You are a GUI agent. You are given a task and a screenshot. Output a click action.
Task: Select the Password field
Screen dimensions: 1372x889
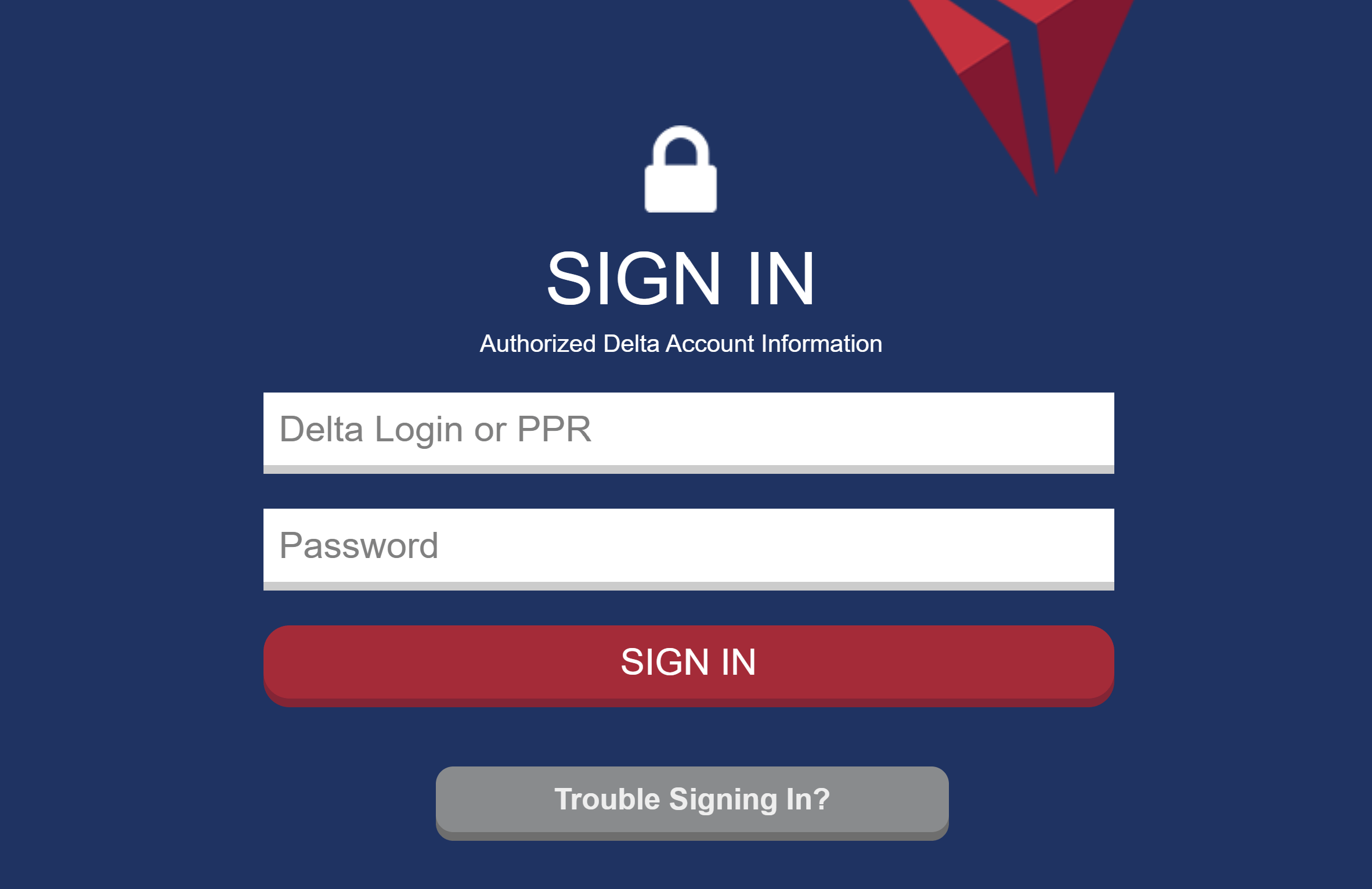tap(688, 546)
